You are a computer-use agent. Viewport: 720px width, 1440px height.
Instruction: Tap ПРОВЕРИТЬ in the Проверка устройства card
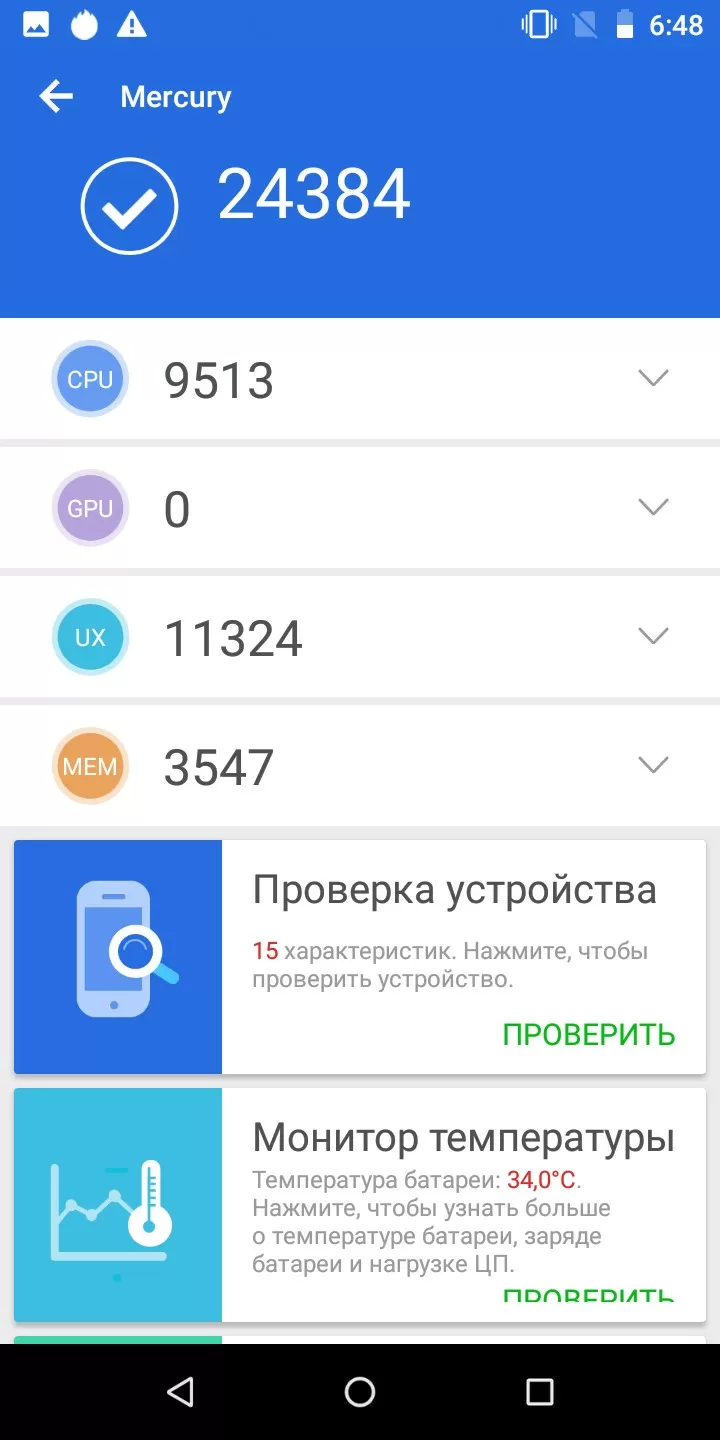point(589,1034)
